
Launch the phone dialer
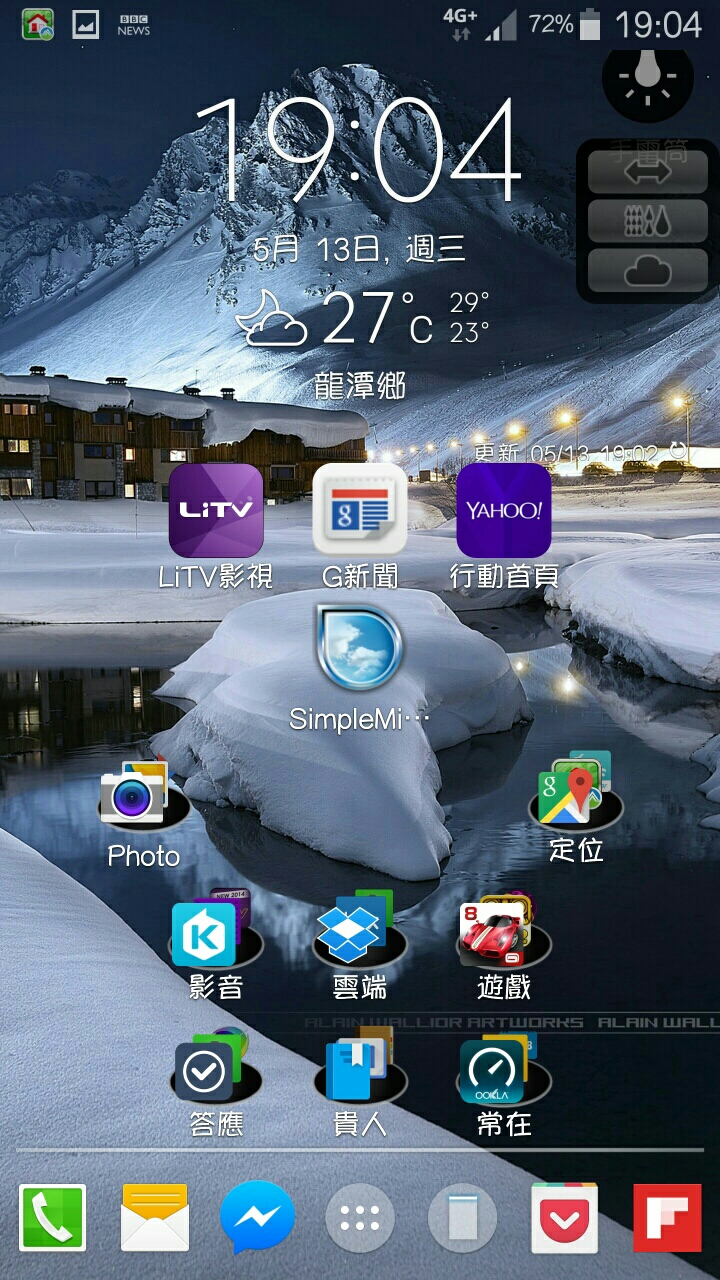[x=52, y=1218]
